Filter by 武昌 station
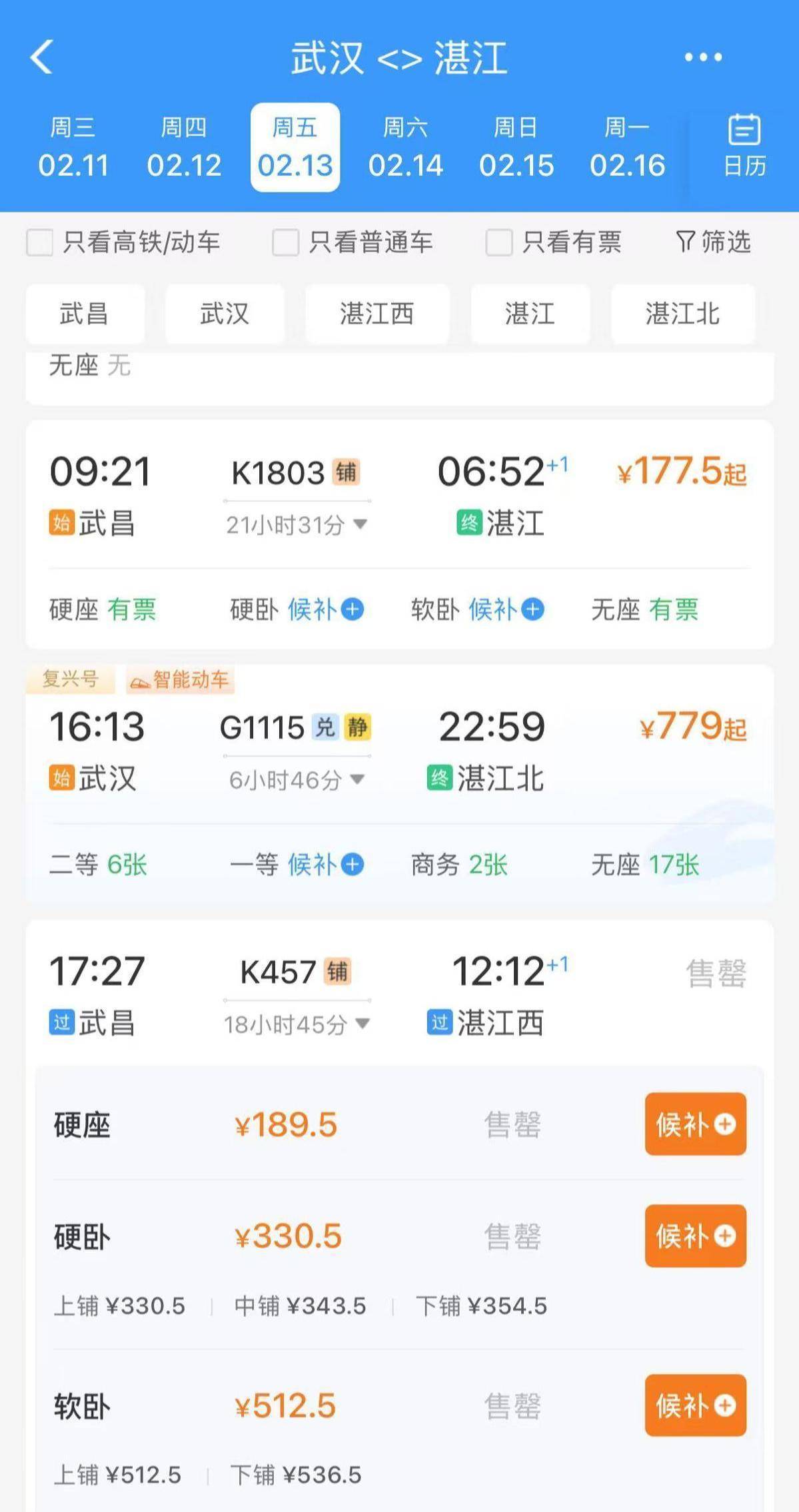The image size is (799, 1512). pos(85,314)
